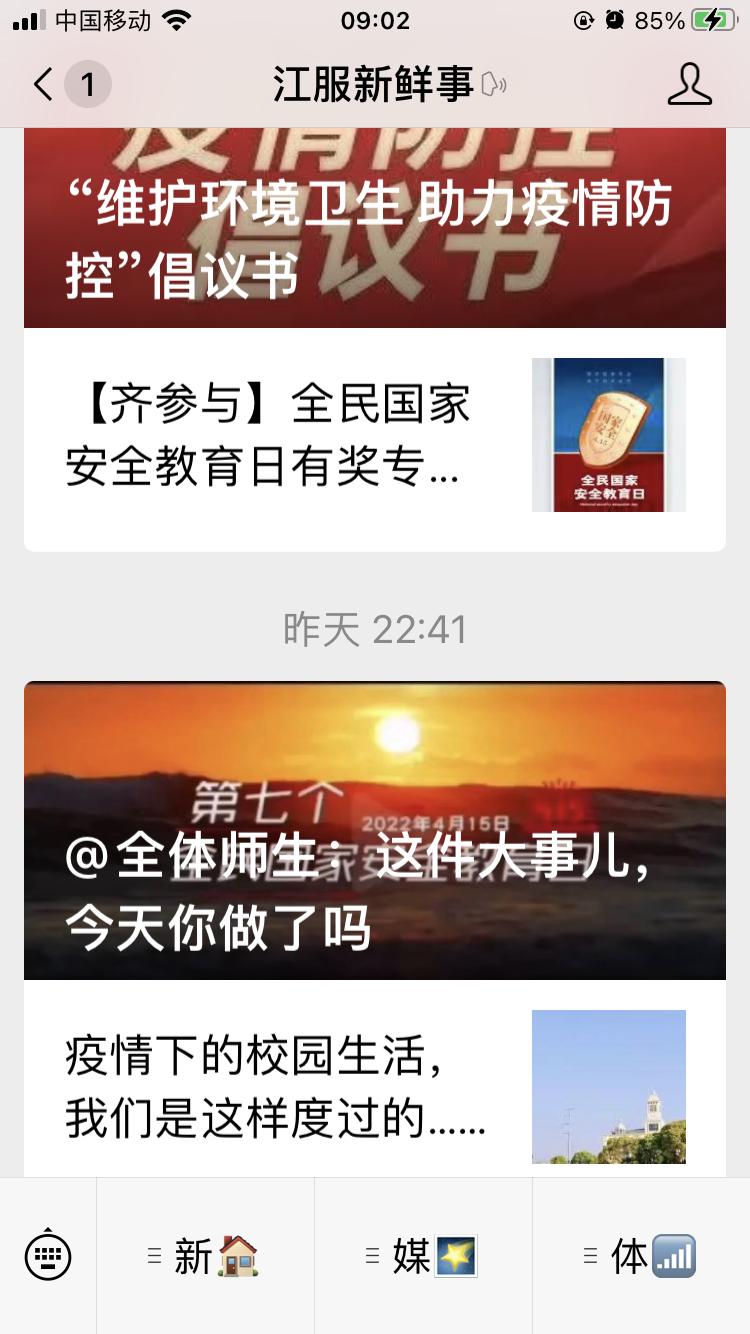
Task: Switch to keyboard input mode
Action: (48, 1255)
